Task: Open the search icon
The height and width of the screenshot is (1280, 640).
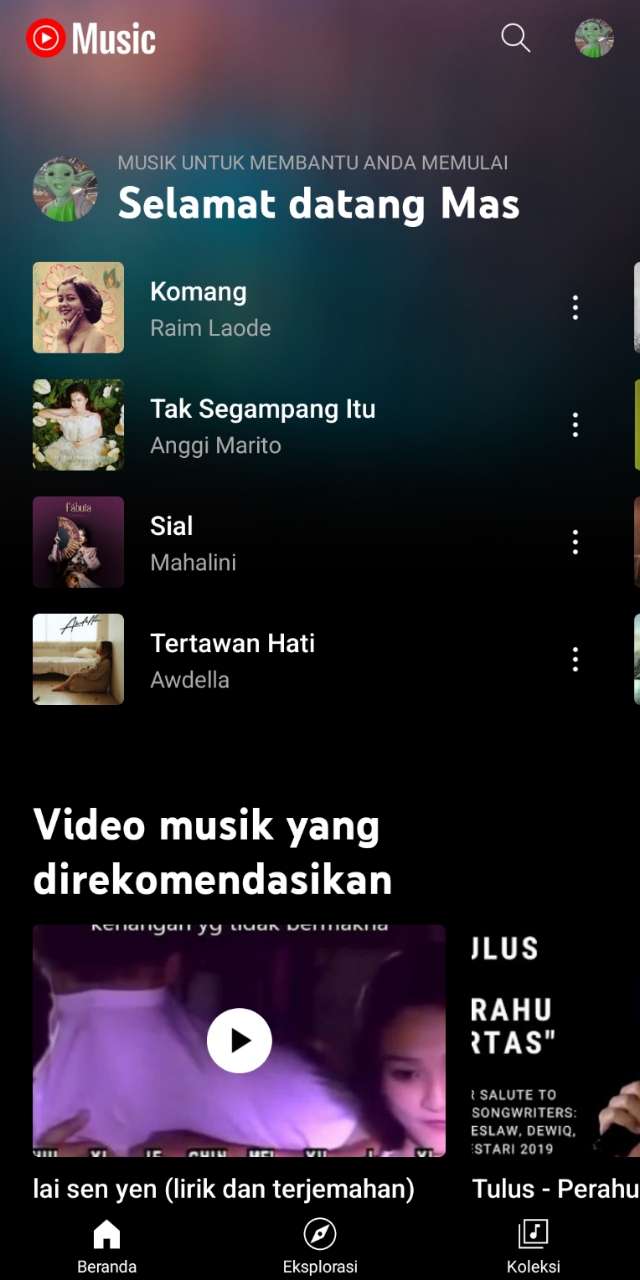Action: click(515, 38)
